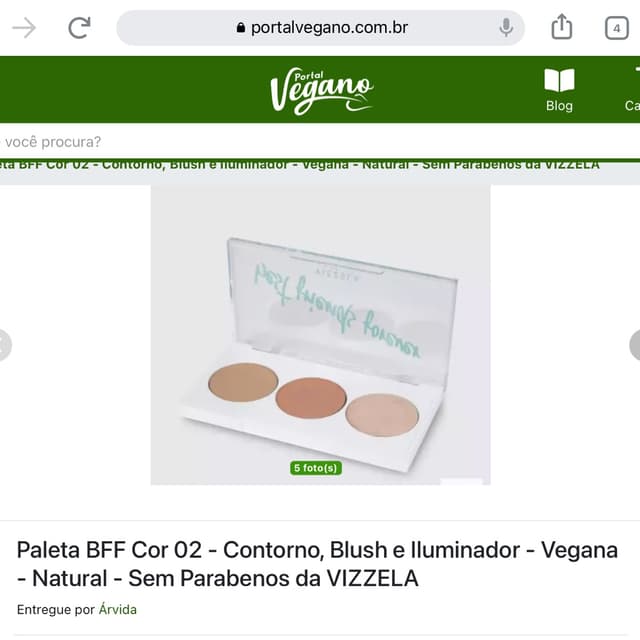Open the browser tabs overview
This screenshot has height=640, width=640.
pyautogui.click(x=617, y=28)
